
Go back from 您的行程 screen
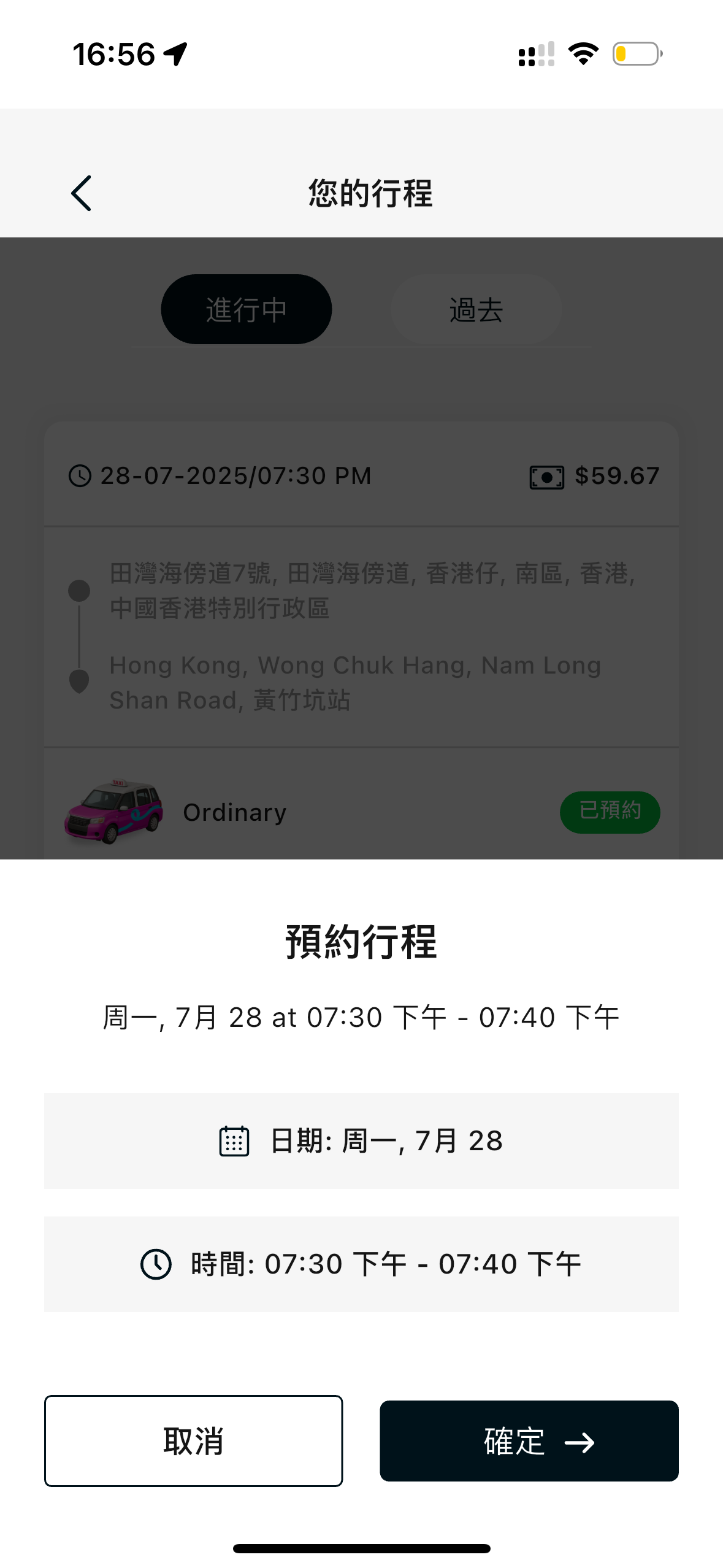coord(82,193)
